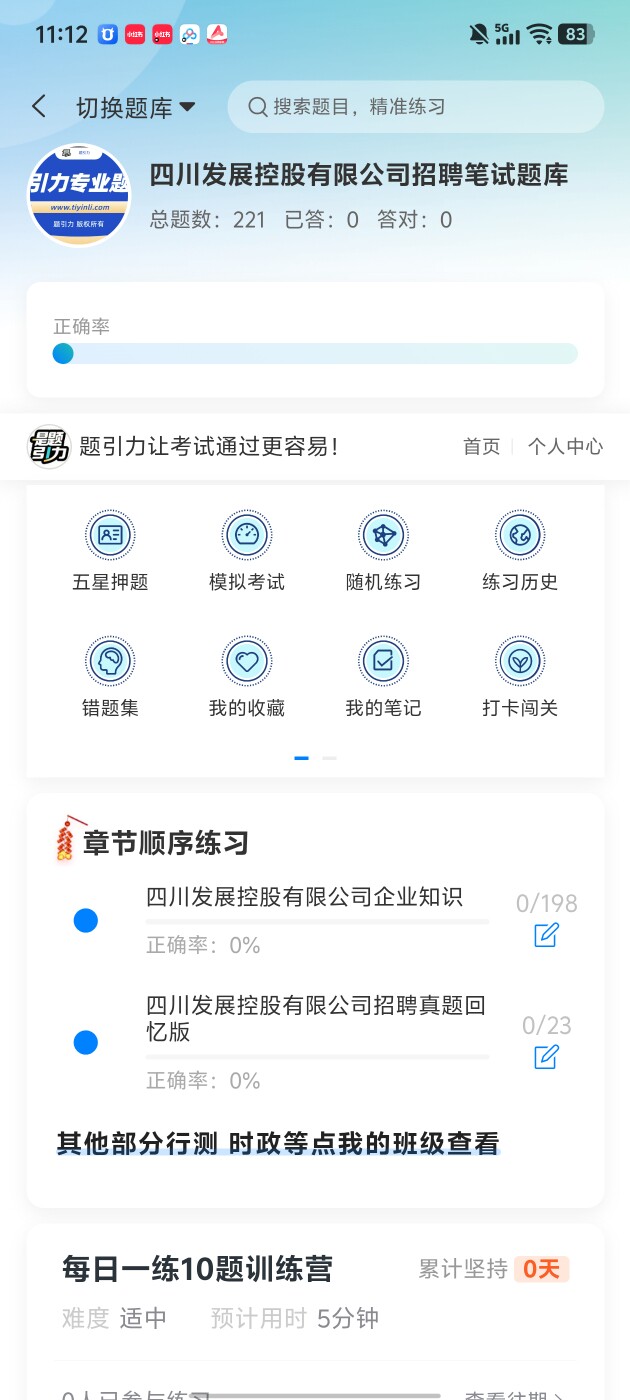Open chapter 四川发展控股有限公司企业知识

(304, 897)
